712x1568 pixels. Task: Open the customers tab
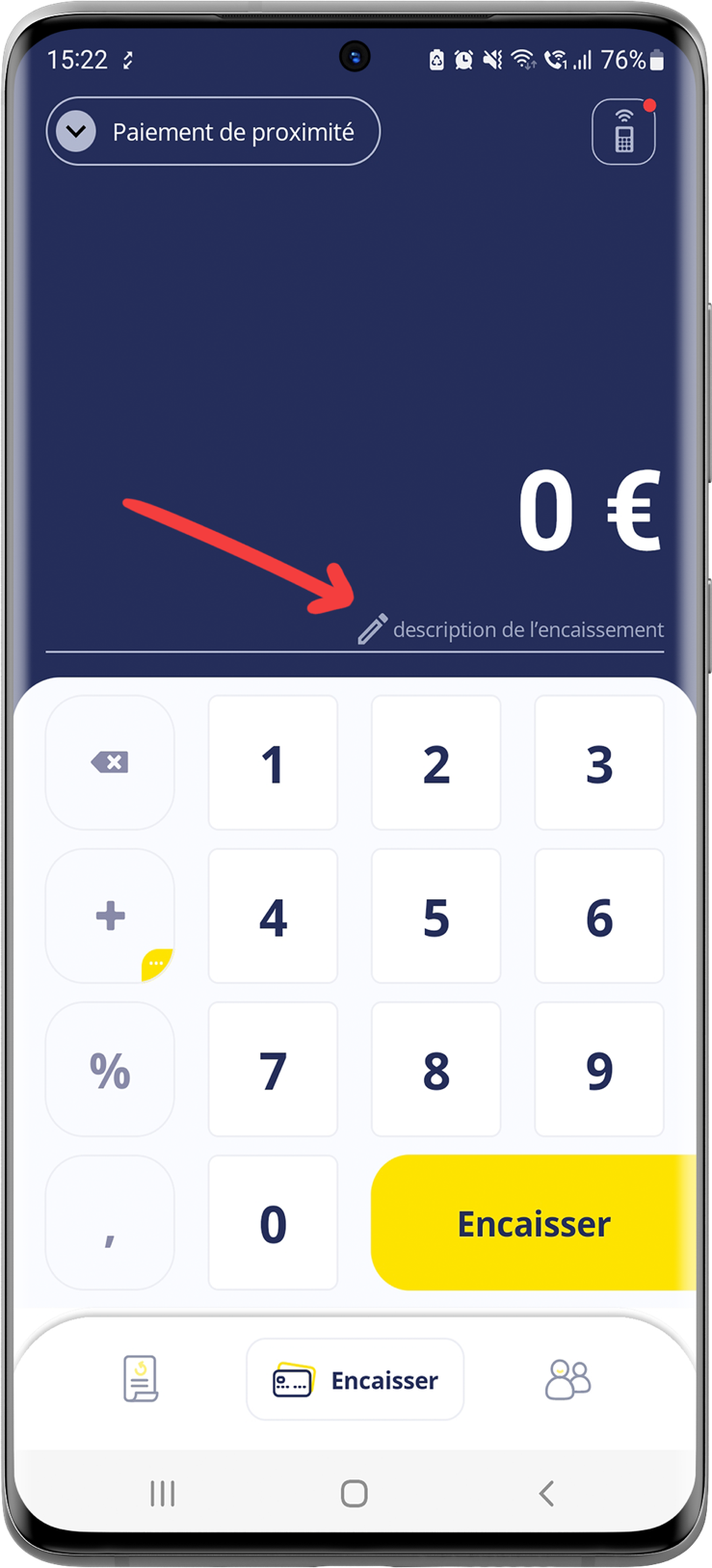567,1379
